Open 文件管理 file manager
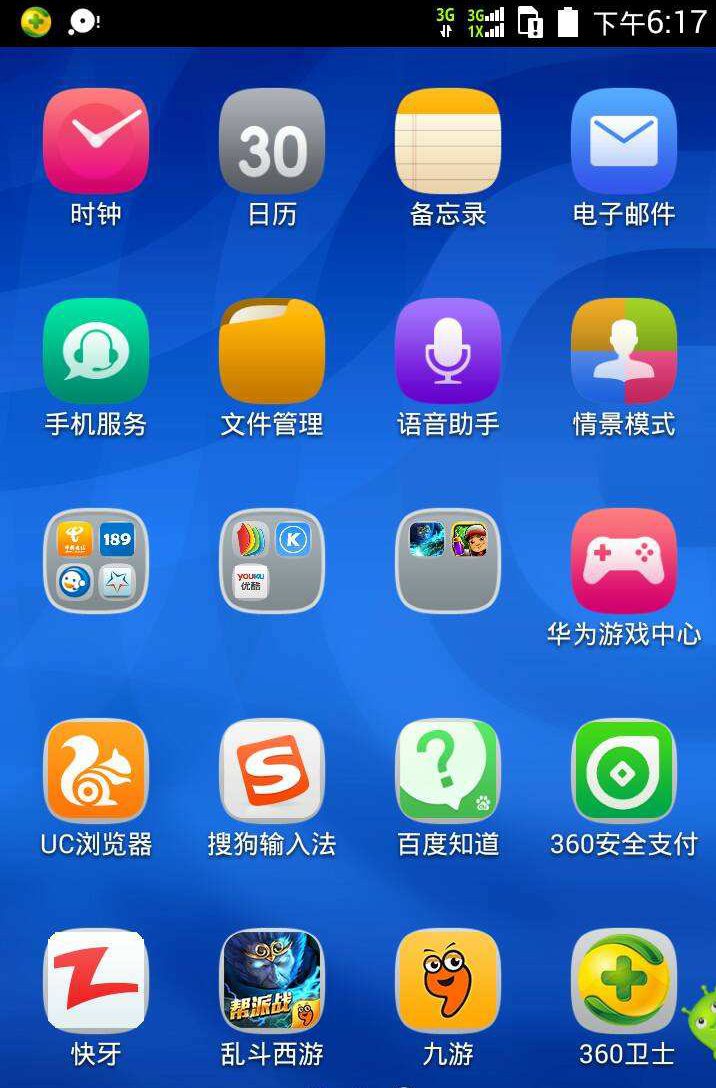 [x=272, y=351]
